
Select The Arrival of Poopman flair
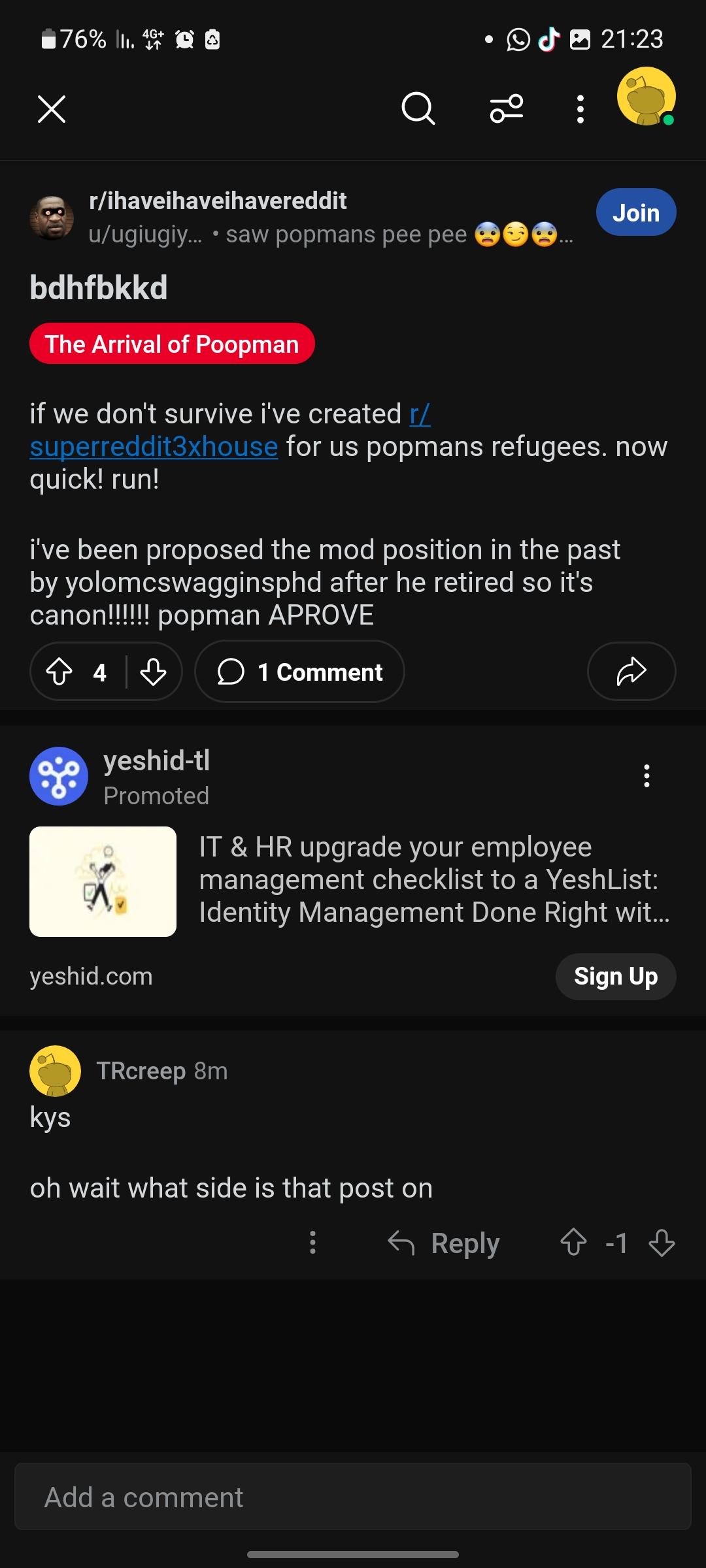[x=172, y=344]
